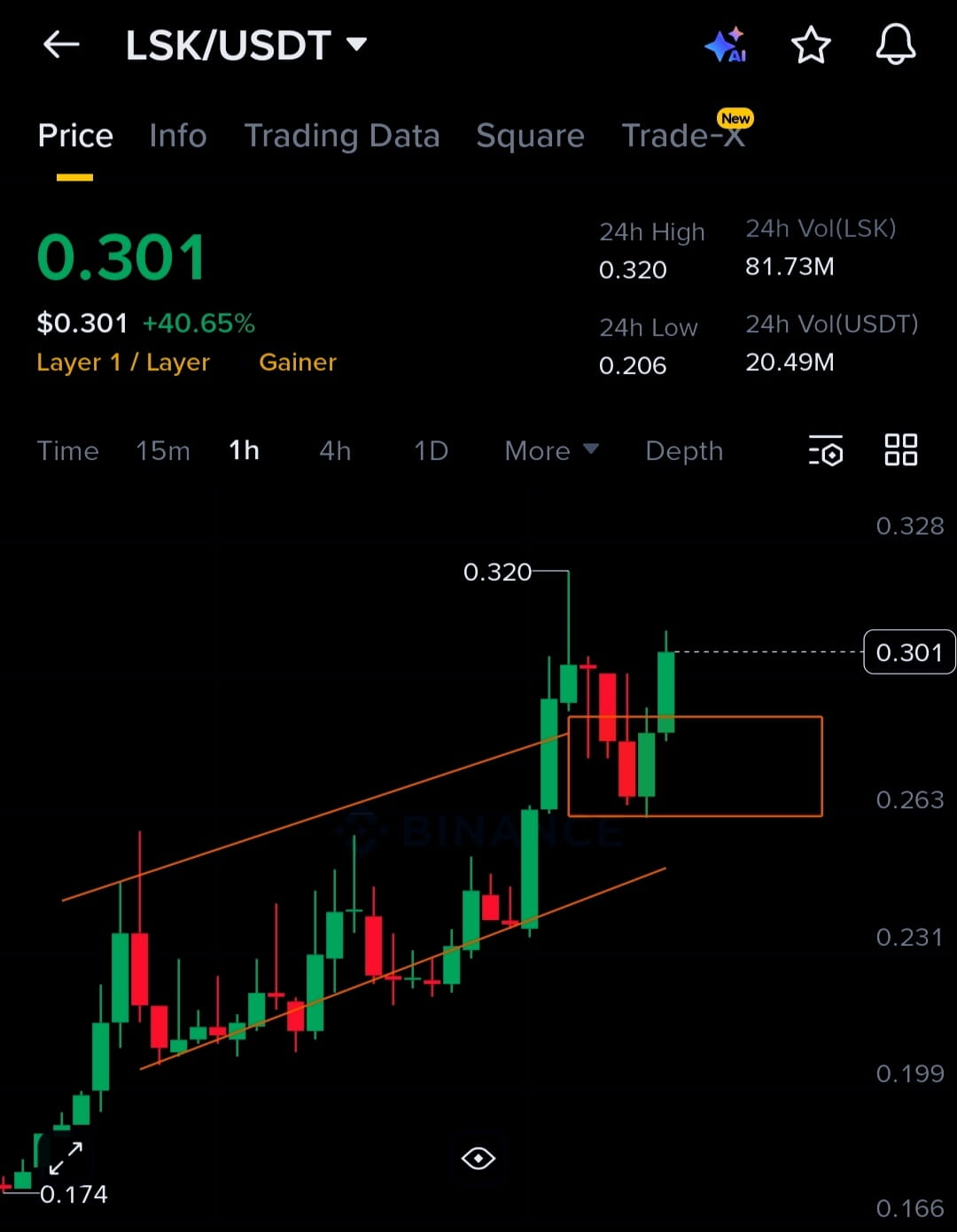The height and width of the screenshot is (1232, 957).
Task: Set a price alert with the bell
Action: coord(895,44)
